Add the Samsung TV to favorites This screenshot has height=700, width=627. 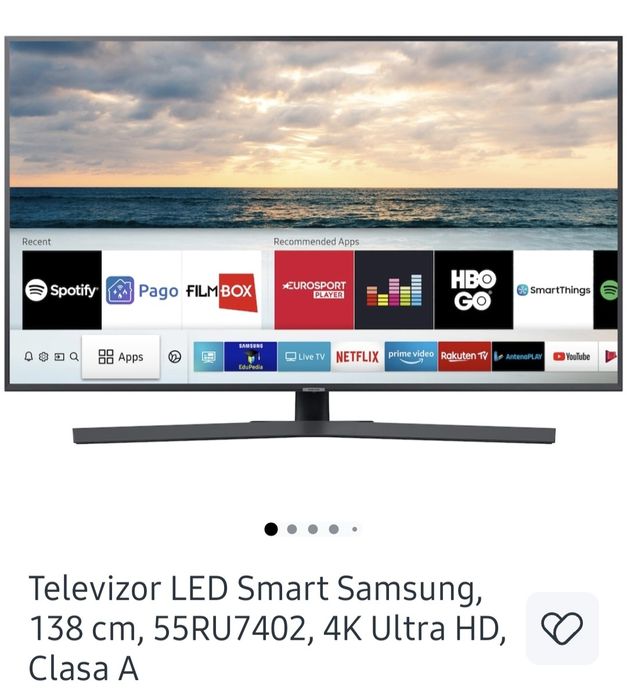[x=561, y=628]
